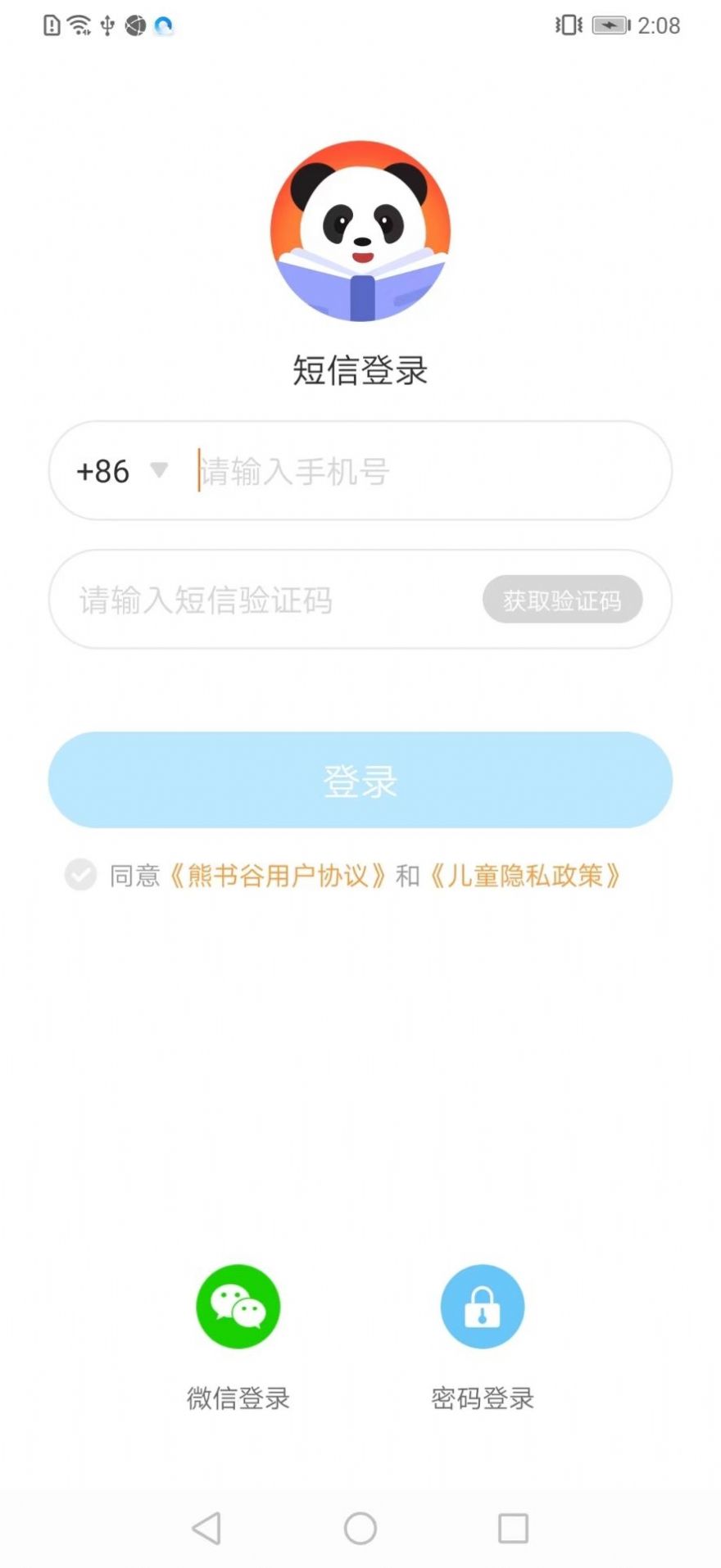This screenshot has width=721, height=1568.
Task: Select password login via blue lock icon
Action: pyautogui.click(x=482, y=1306)
